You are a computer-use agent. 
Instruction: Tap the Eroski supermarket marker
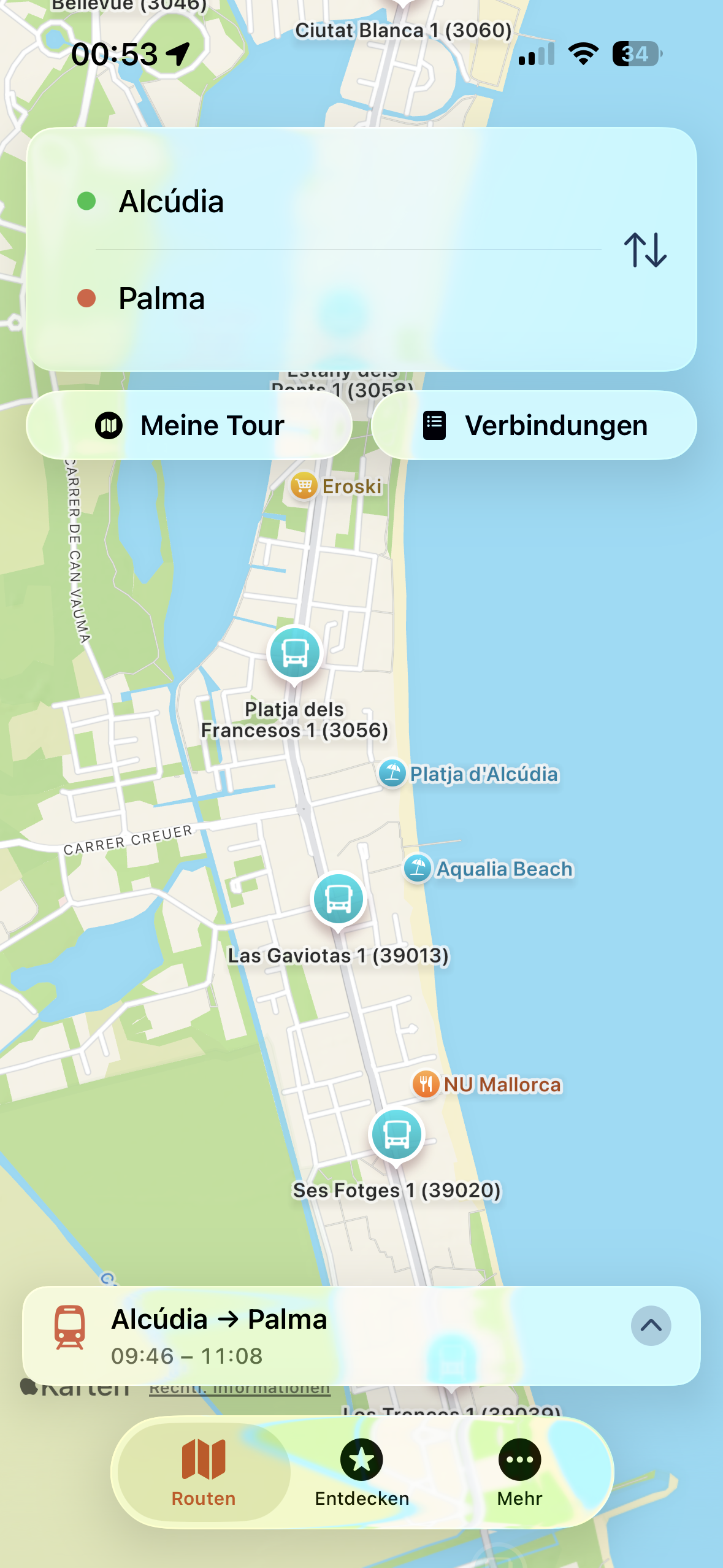pos(304,486)
